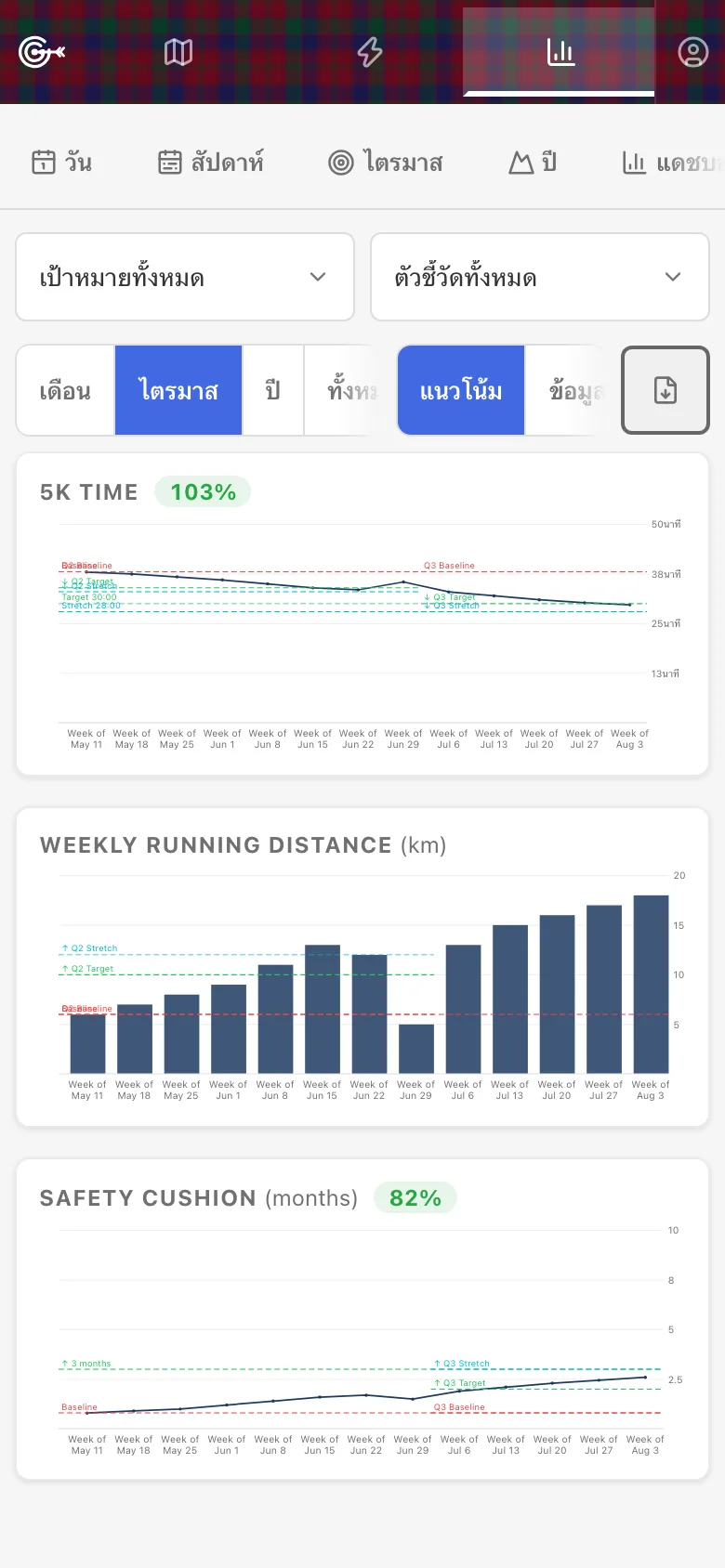The width and height of the screenshot is (725, 1568).
Task: Select the ปี segment next to ไตรมาส
Action: point(273,390)
